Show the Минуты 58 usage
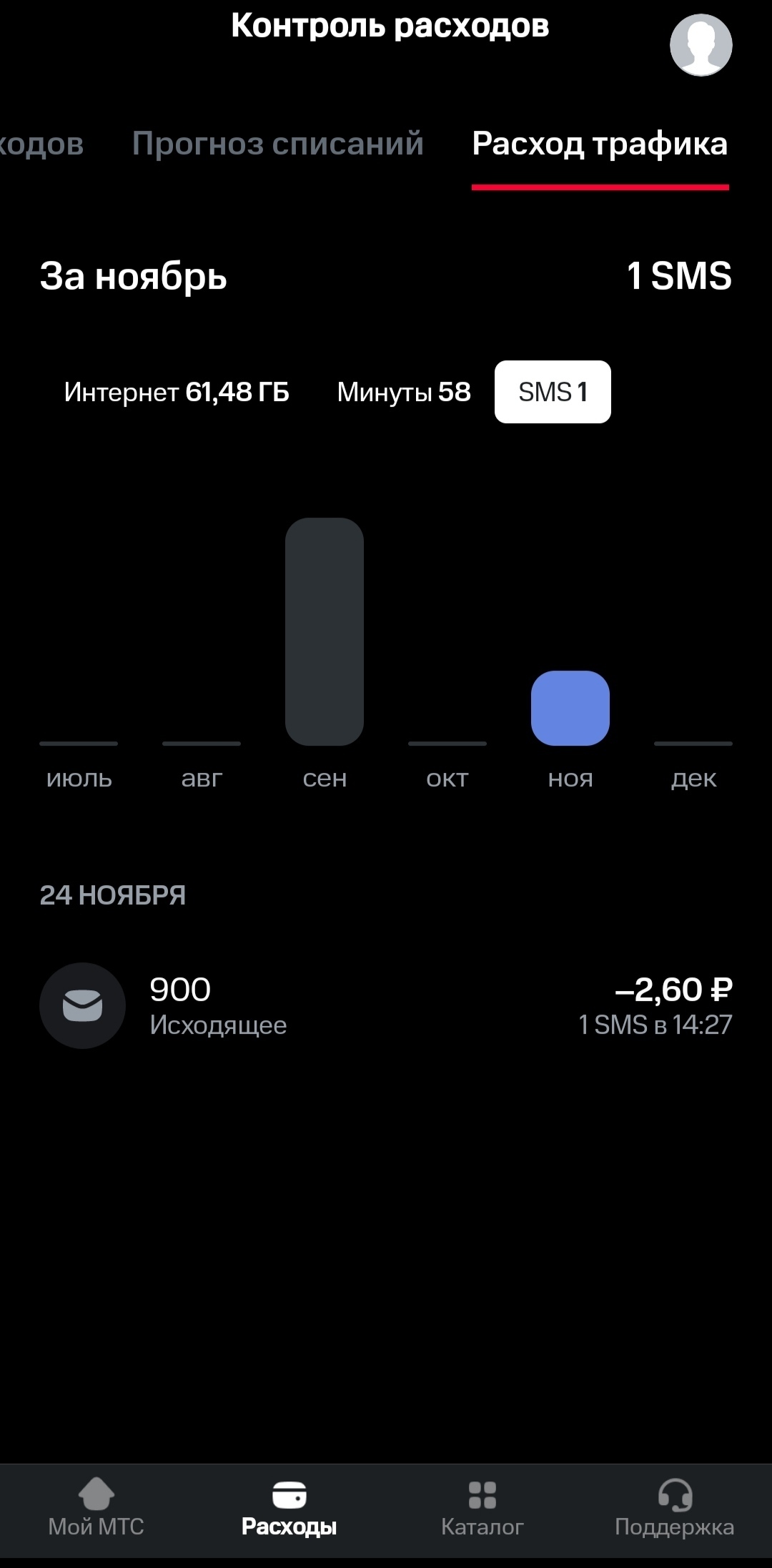772x1568 pixels. coord(404,392)
